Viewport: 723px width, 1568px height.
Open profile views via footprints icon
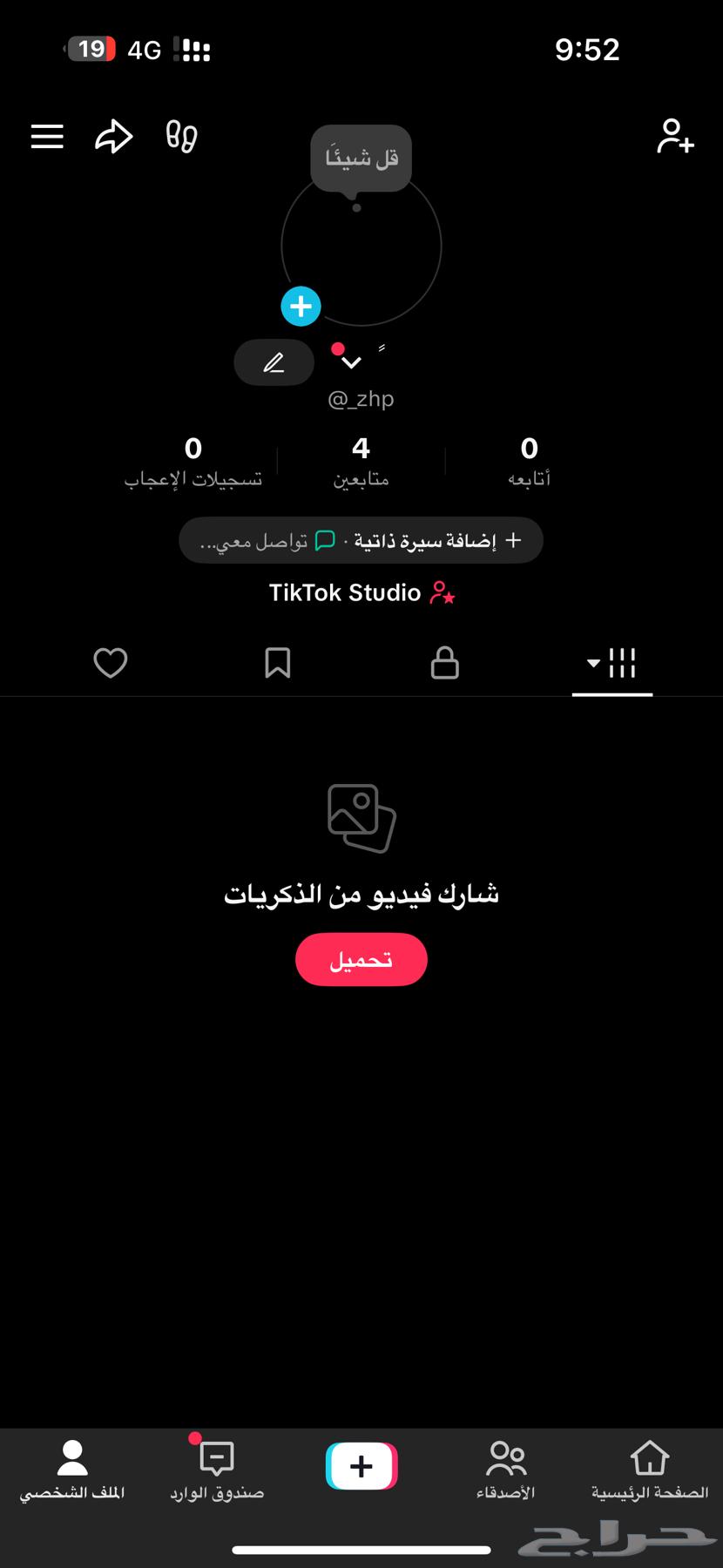[179, 136]
